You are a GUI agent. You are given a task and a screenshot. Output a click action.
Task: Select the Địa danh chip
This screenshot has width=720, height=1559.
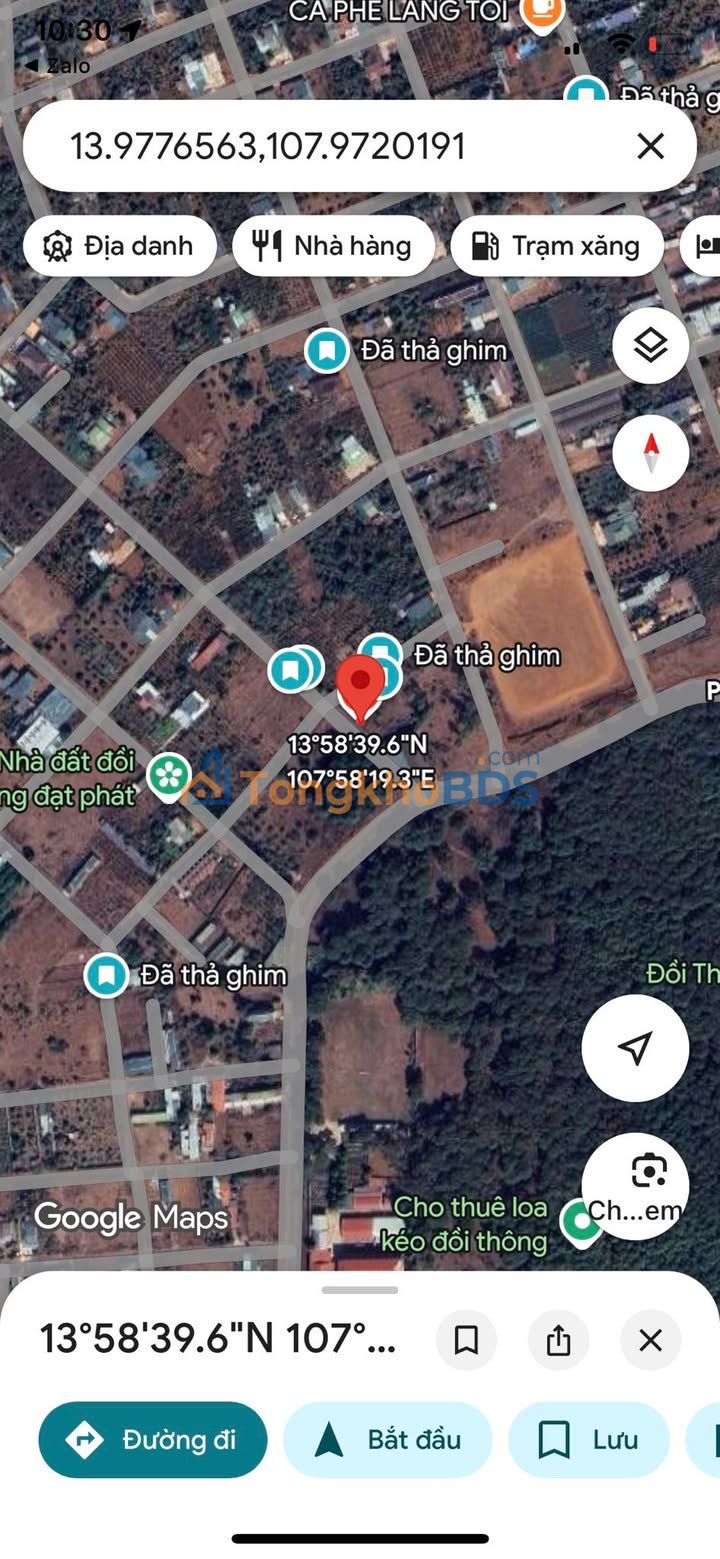tap(120, 246)
